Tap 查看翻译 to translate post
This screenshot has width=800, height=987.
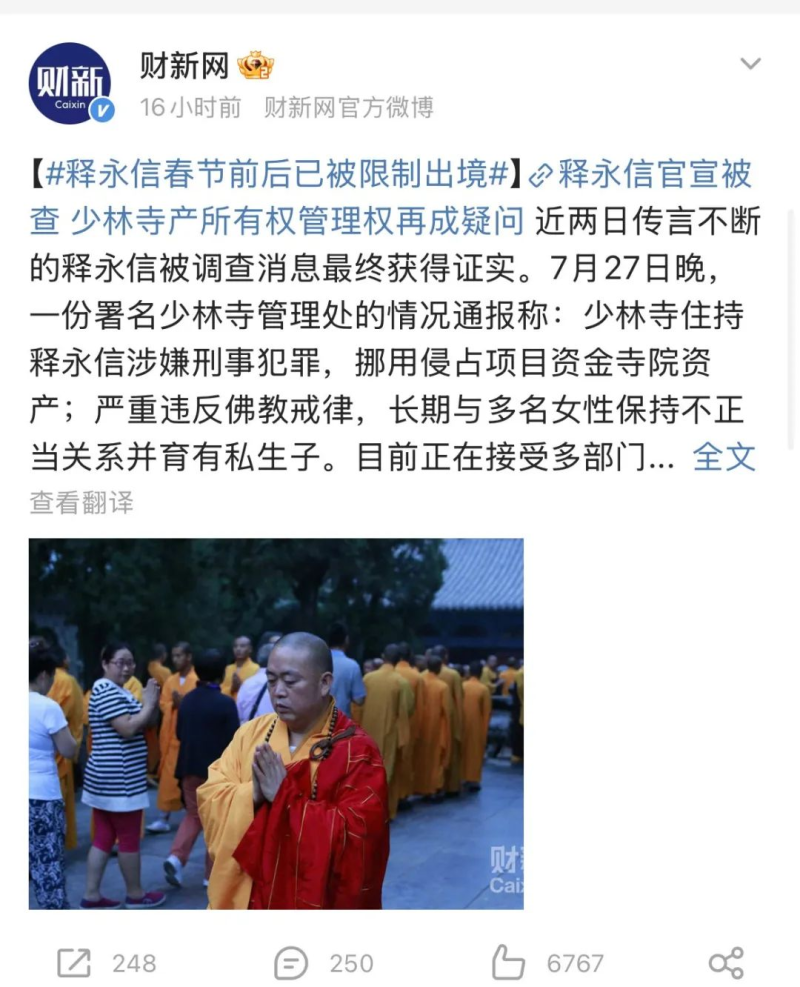pos(81,502)
